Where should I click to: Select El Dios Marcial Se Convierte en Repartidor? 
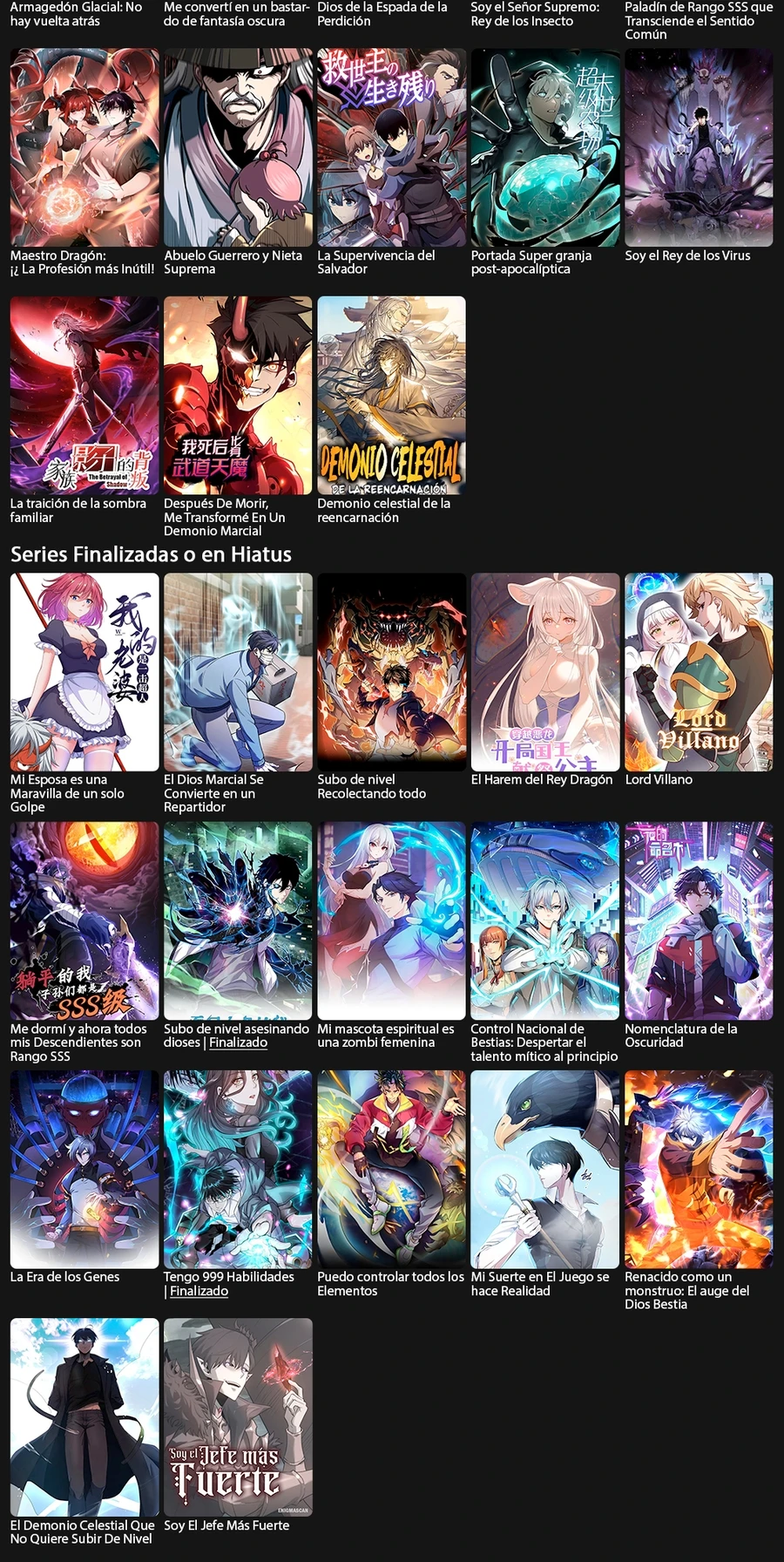(238, 672)
